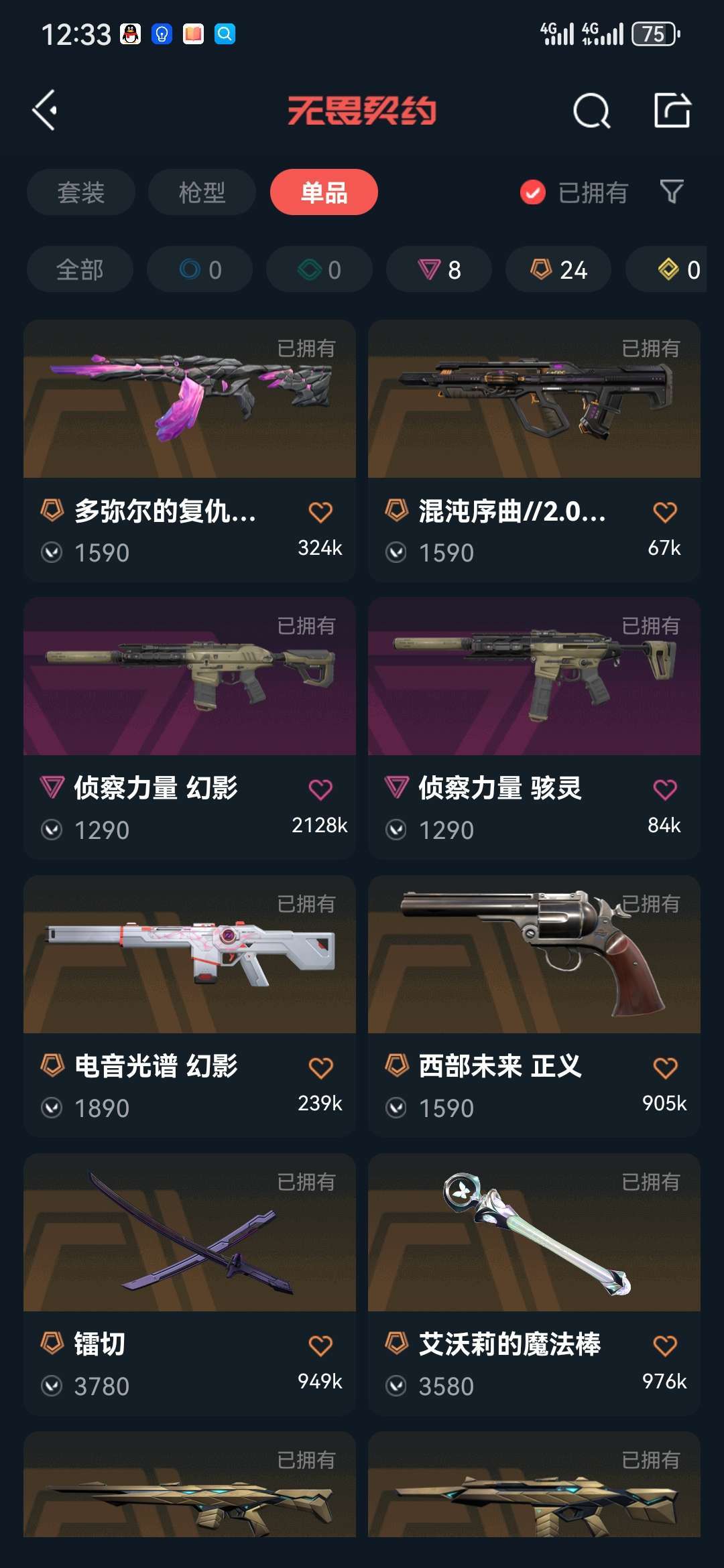The width and height of the screenshot is (724, 1568).
Task: Select the 全部 rarity chip
Action: [80, 269]
